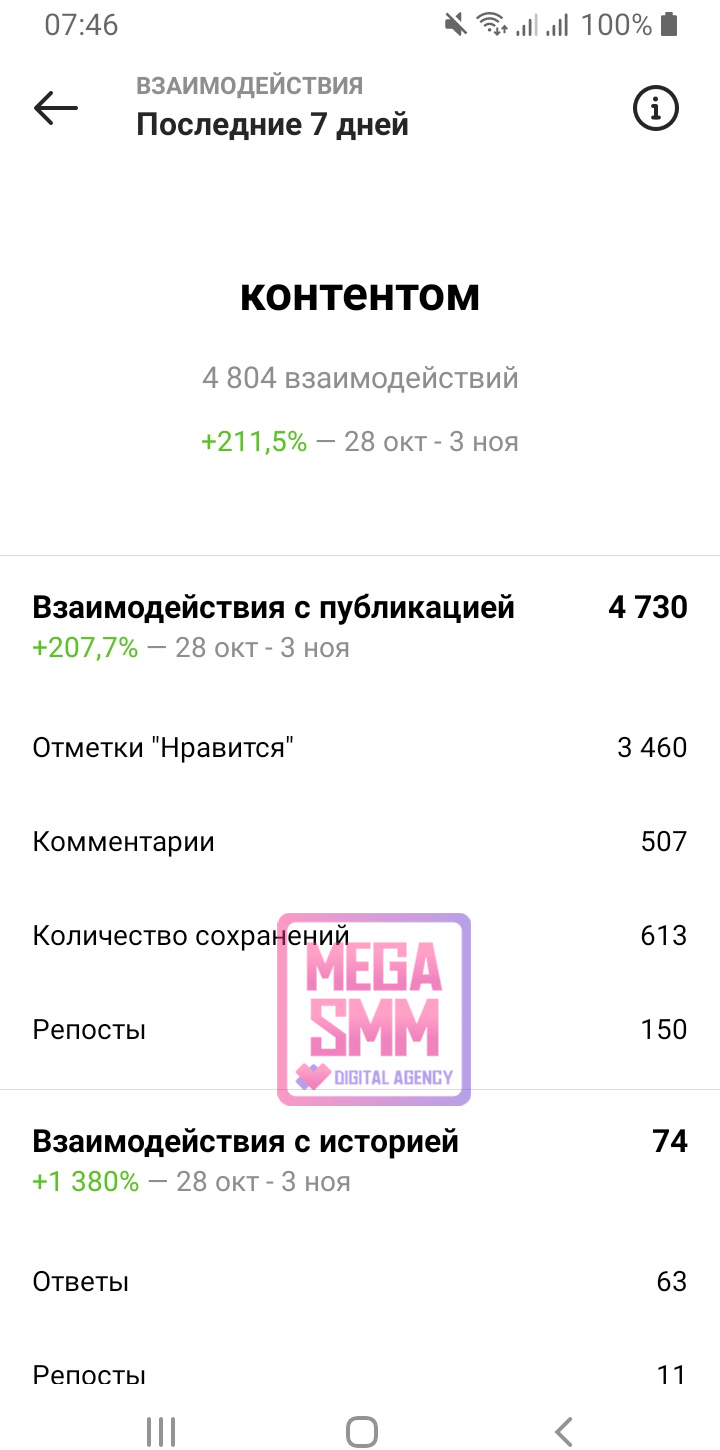This screenshot has height=1450, width=720.
Task: Tap the system home button
Action: coord(362,1431)
